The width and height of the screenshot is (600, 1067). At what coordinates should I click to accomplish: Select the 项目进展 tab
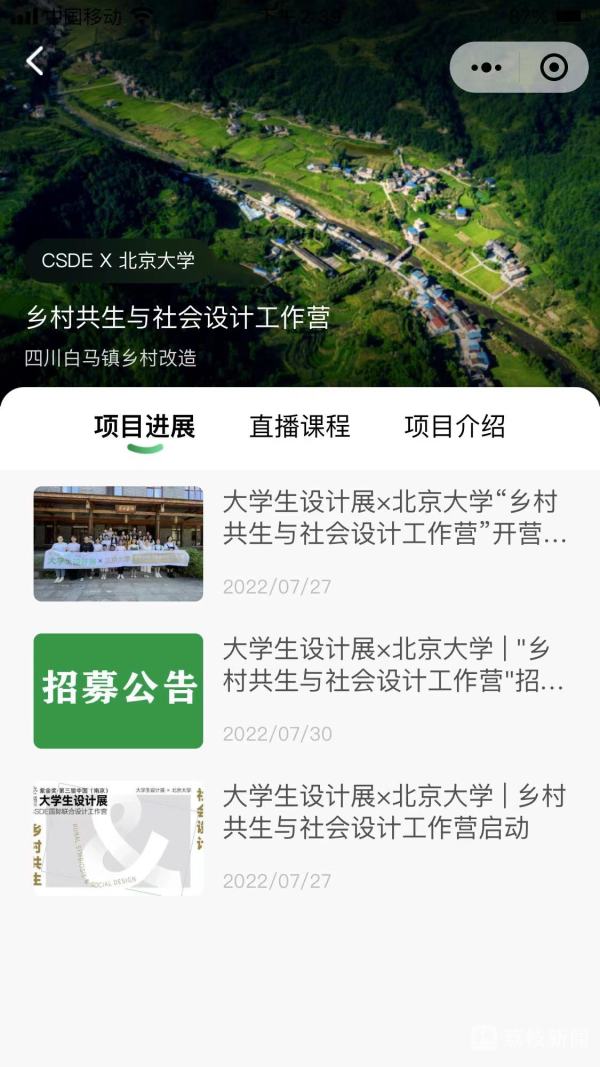[x=144, y=427]
